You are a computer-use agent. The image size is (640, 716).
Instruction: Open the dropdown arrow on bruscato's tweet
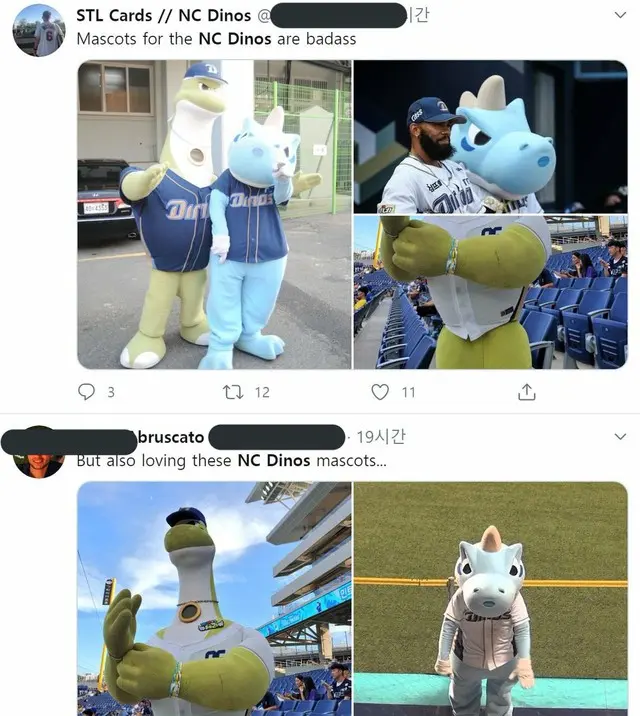(x=619, y=437)
